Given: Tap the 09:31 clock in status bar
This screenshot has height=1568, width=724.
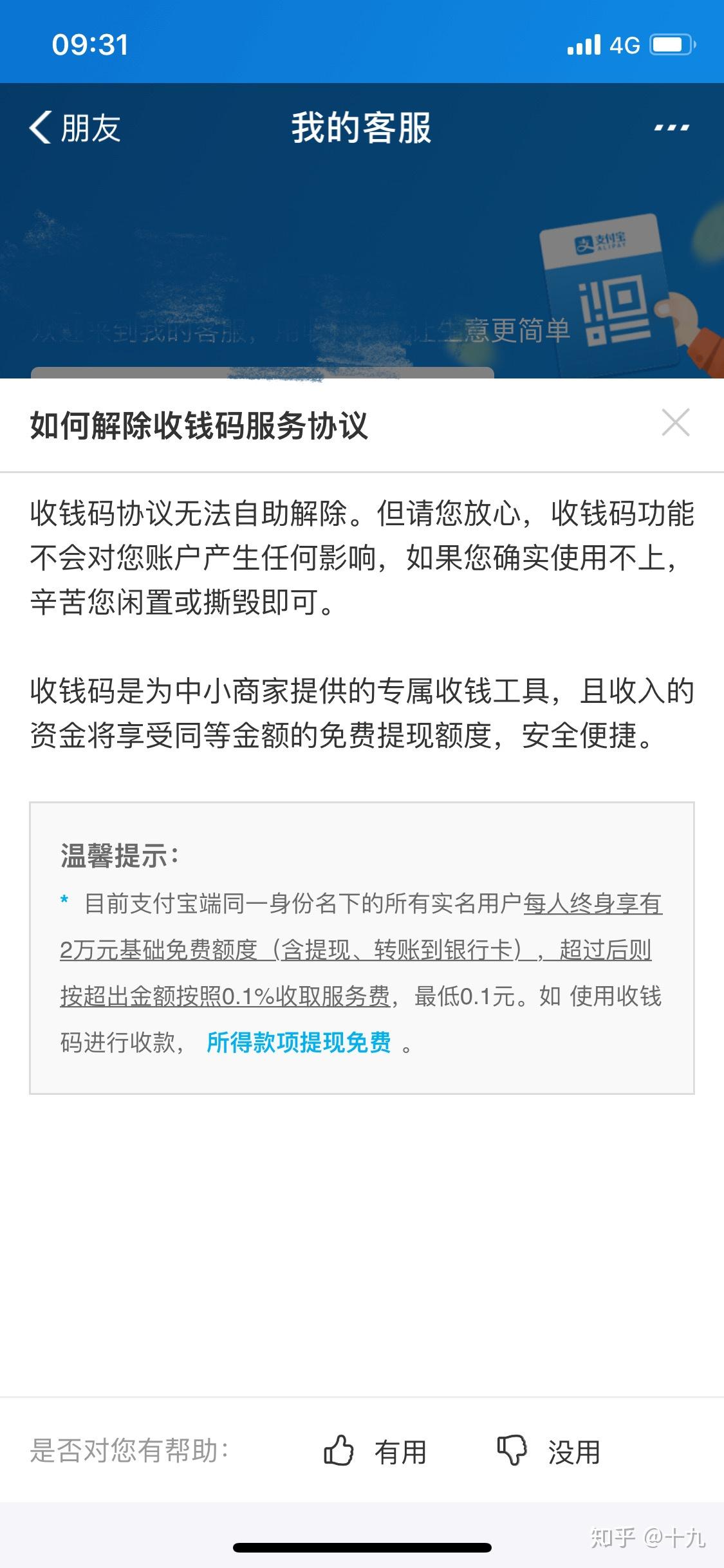Looking at the screenshot, I should click(x=90, y=42).
